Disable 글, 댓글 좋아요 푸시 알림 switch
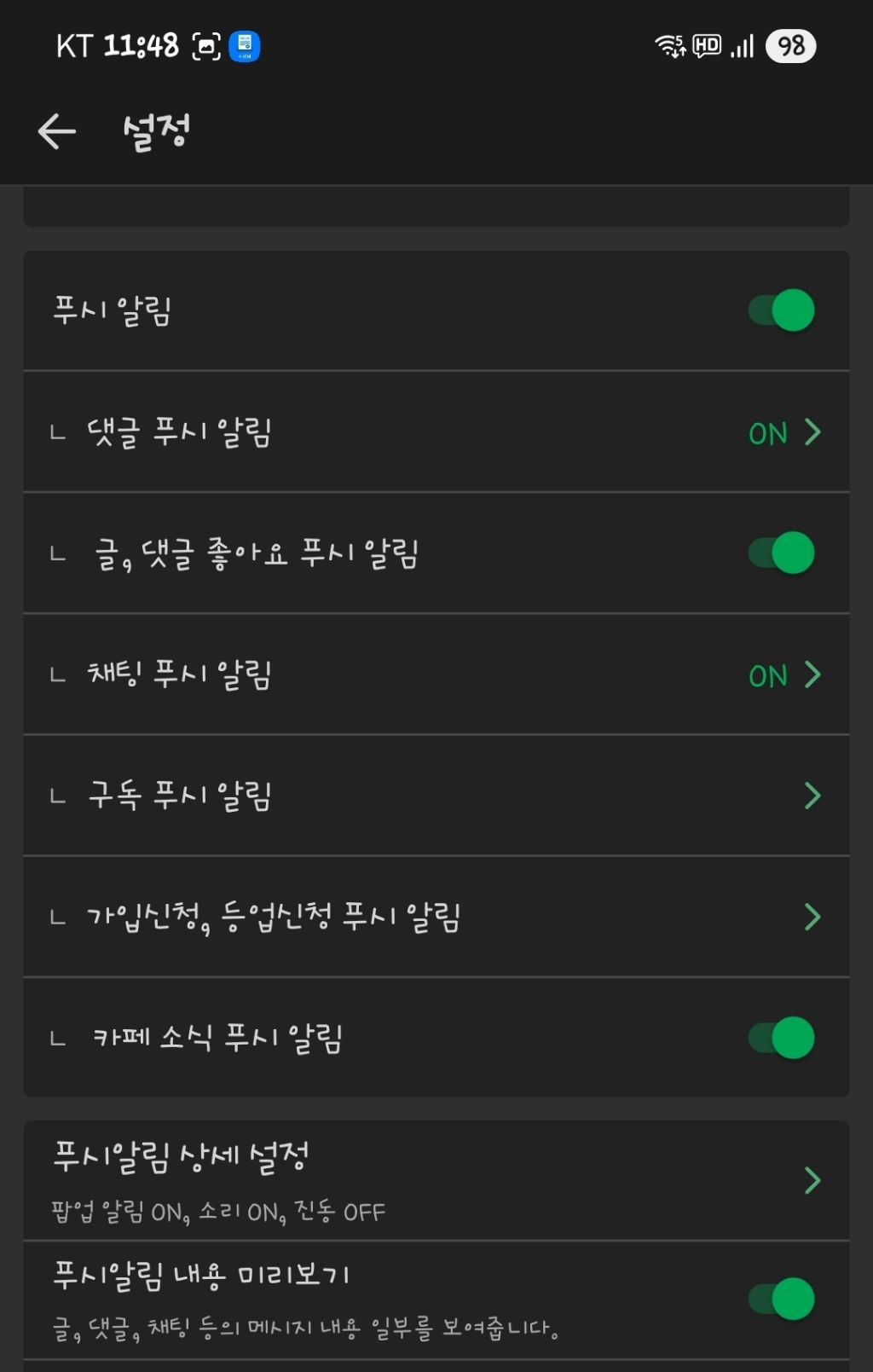This screenshot has width=873, height=1372. tap(781, 553)
